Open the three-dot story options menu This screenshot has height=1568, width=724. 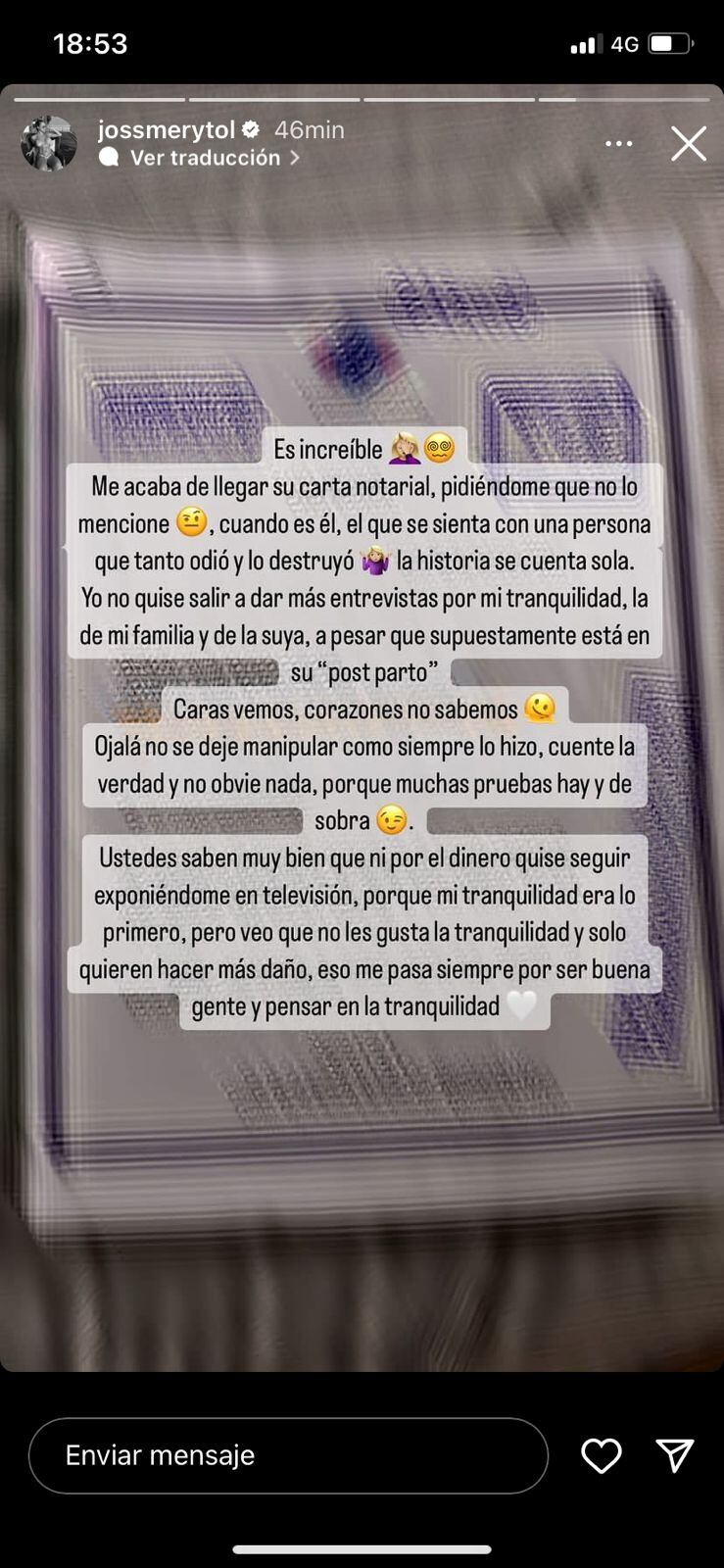click(x=618, y=143)
